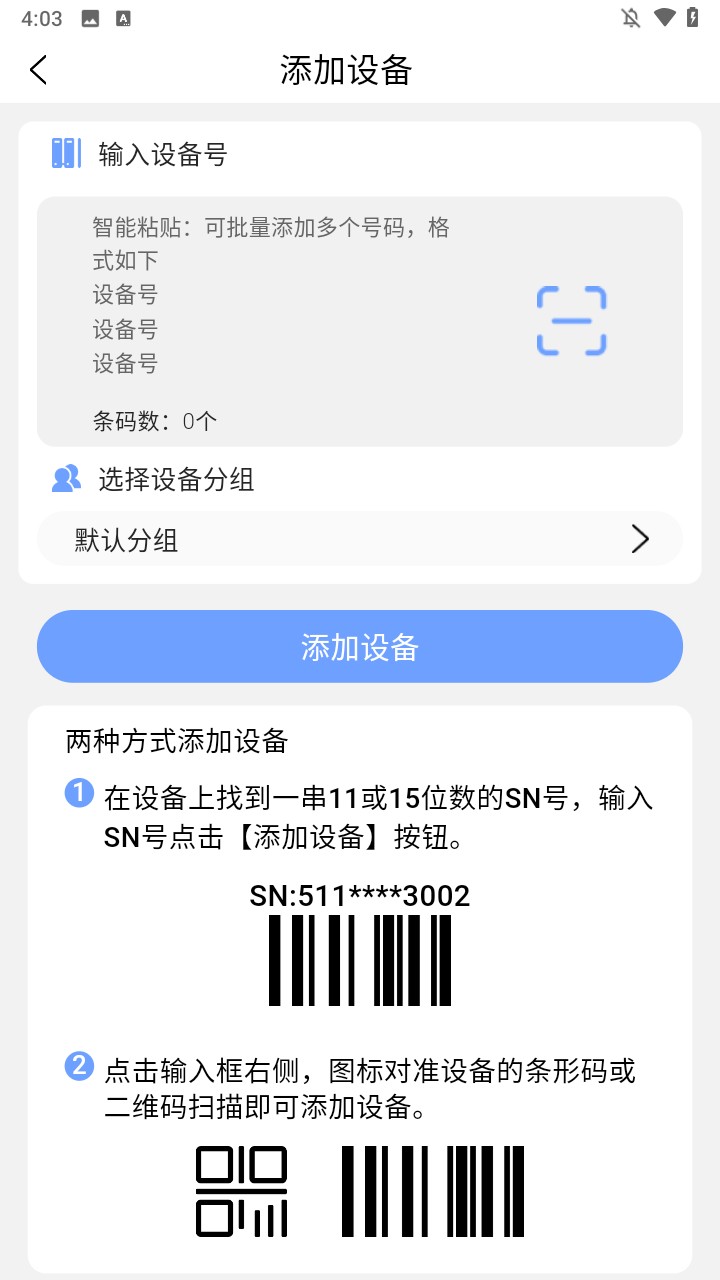720x1280 pixels.
Task: Tap the battery indicator in the status bar
Action: click(x=695, y=18)
